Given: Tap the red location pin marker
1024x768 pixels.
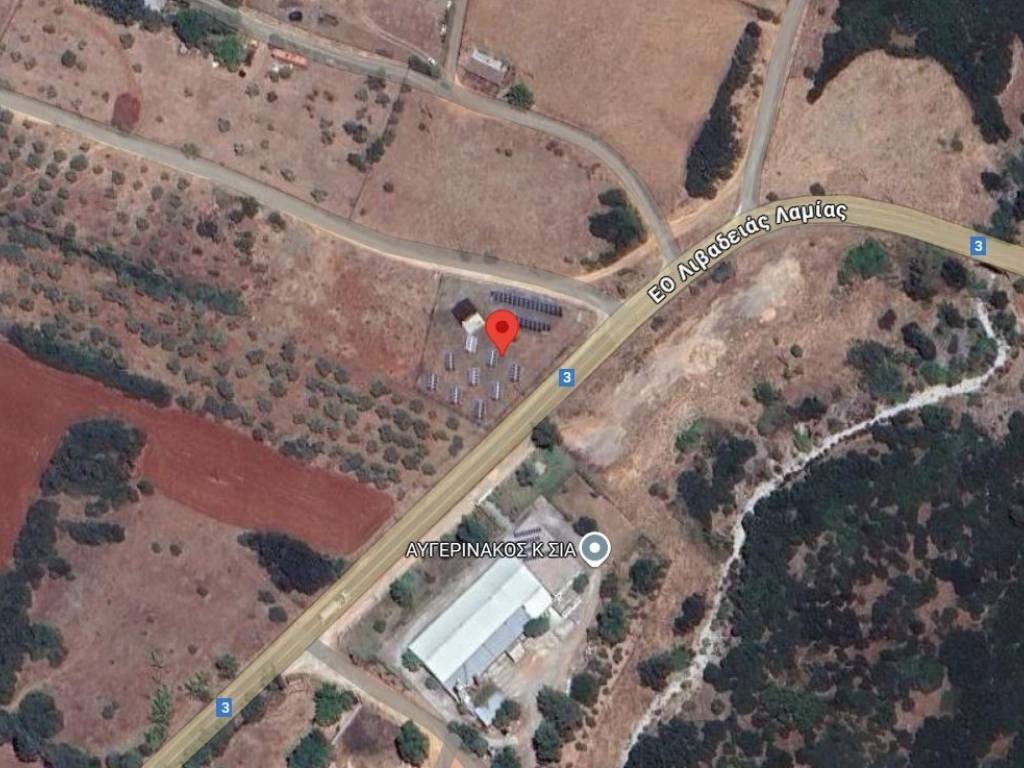Looking at the screenshot, I should [501, 329].
